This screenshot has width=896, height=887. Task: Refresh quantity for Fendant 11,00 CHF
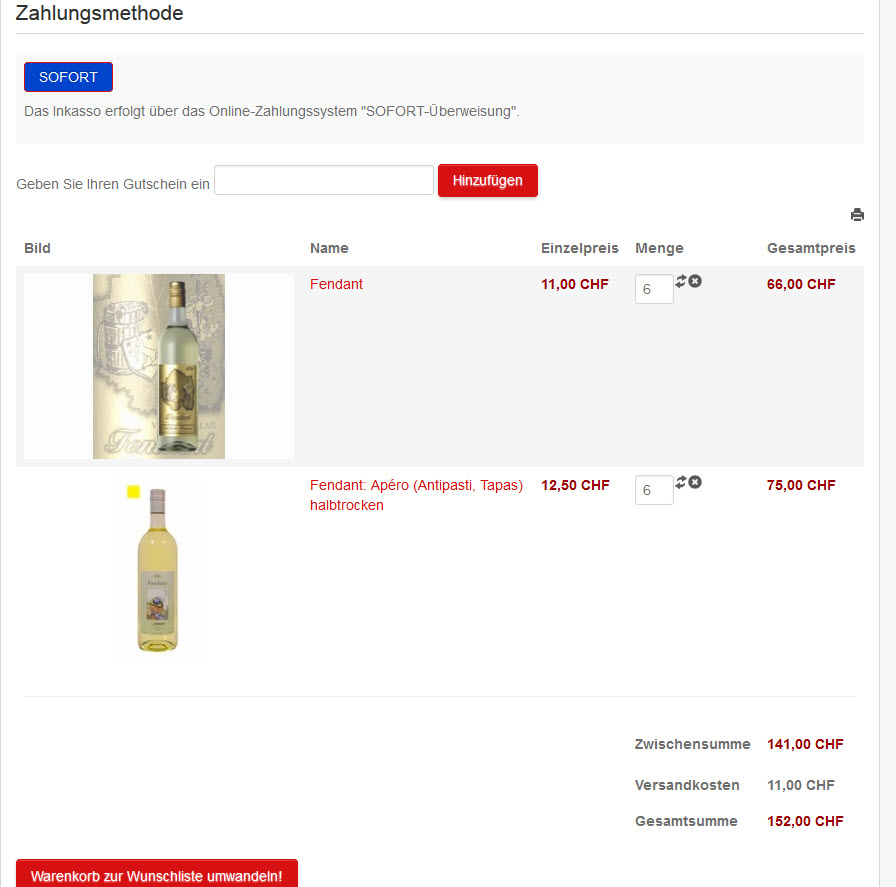pos(681,281)
